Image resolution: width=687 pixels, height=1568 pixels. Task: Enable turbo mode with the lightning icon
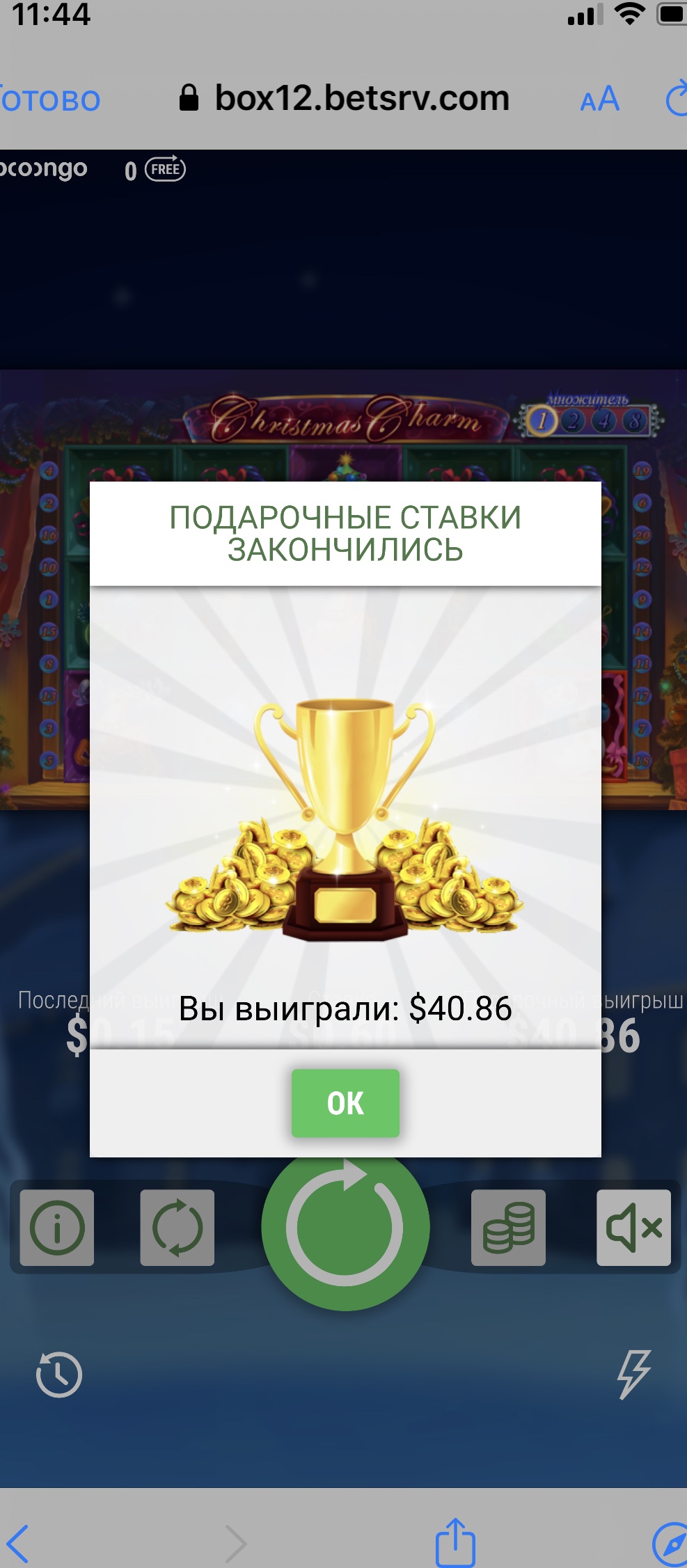pyautogui.click(x=633, y=1373)
